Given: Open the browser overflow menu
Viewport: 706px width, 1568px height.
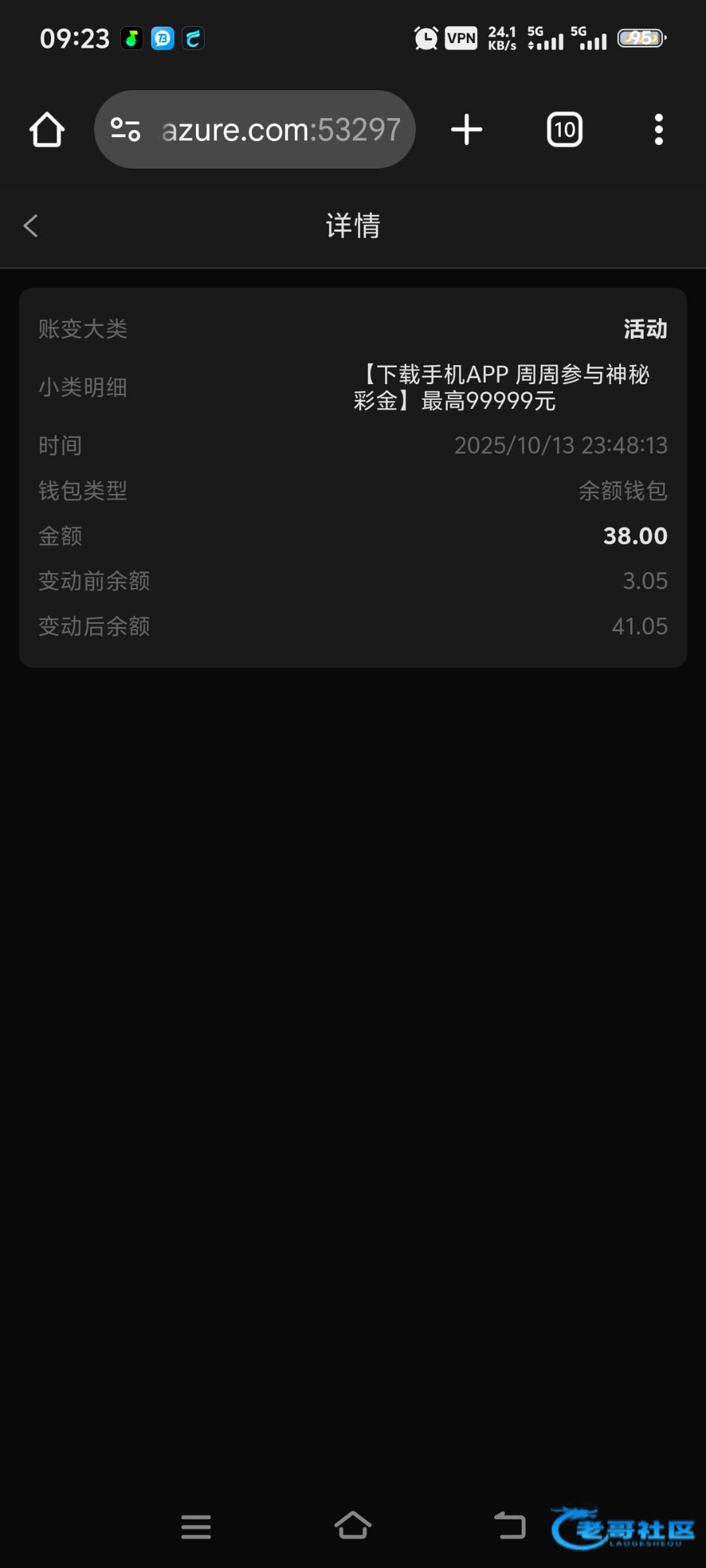Looking at the screenshot, I should pyautogui.click(x=659, y=129).
